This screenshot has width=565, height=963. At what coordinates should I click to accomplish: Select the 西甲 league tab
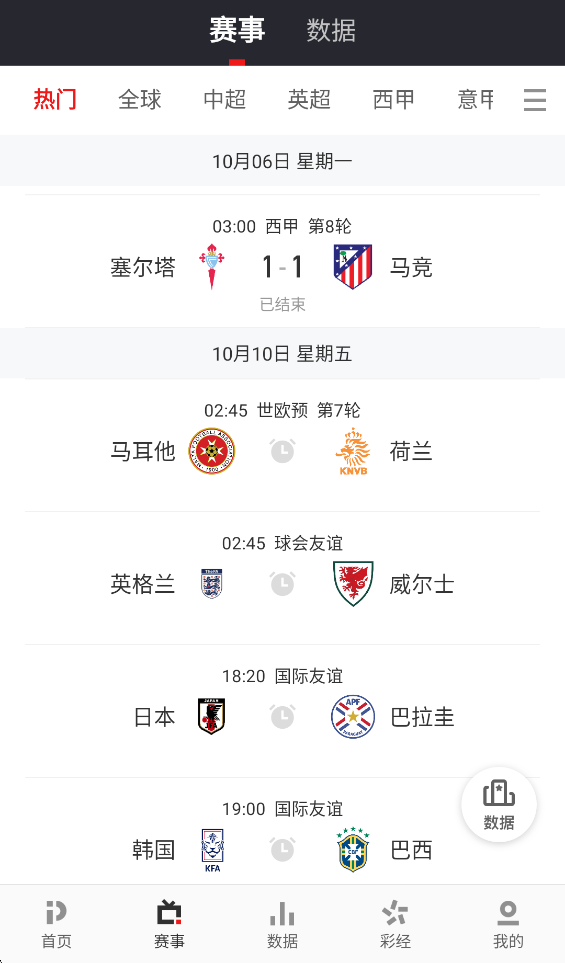pos(394,99)
